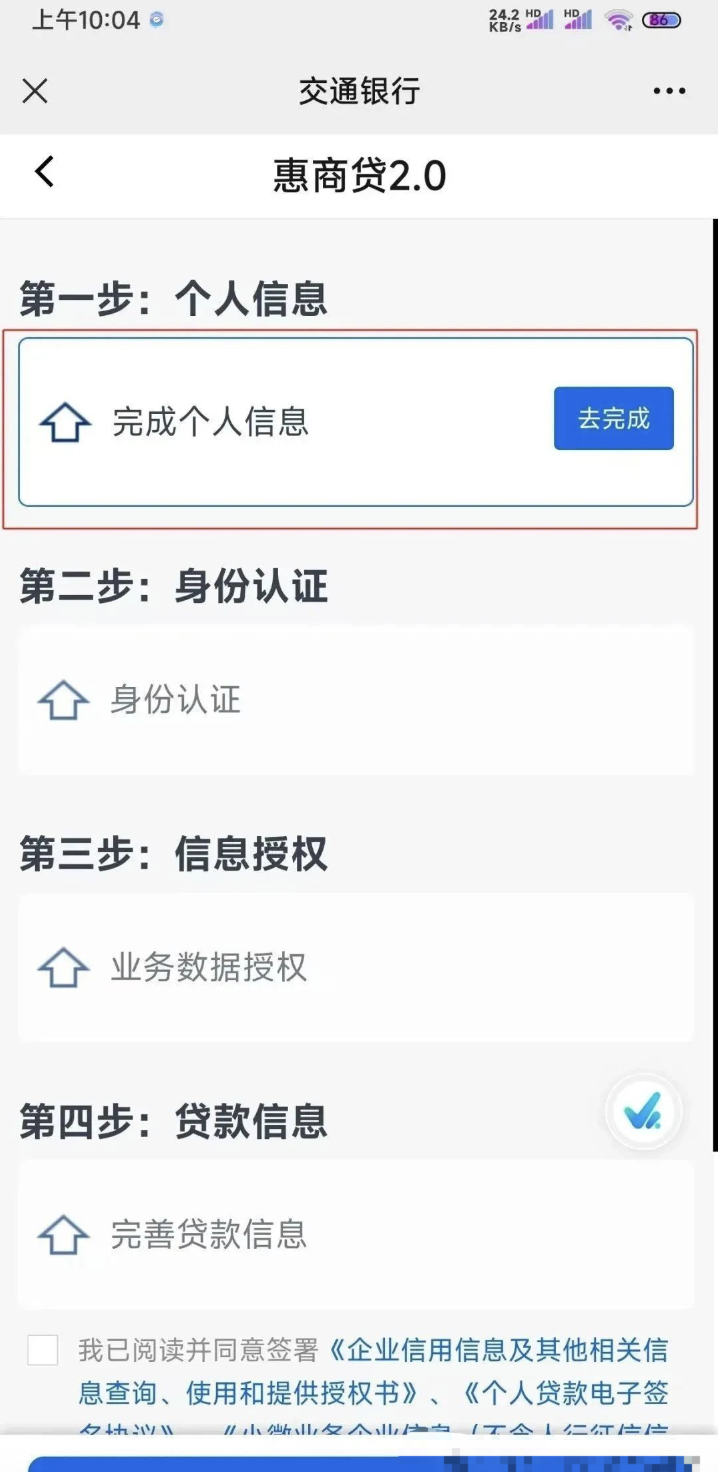718x1472 pixels.
Task: Open the 业务数据授权 step card
Action: coord(355,967)
